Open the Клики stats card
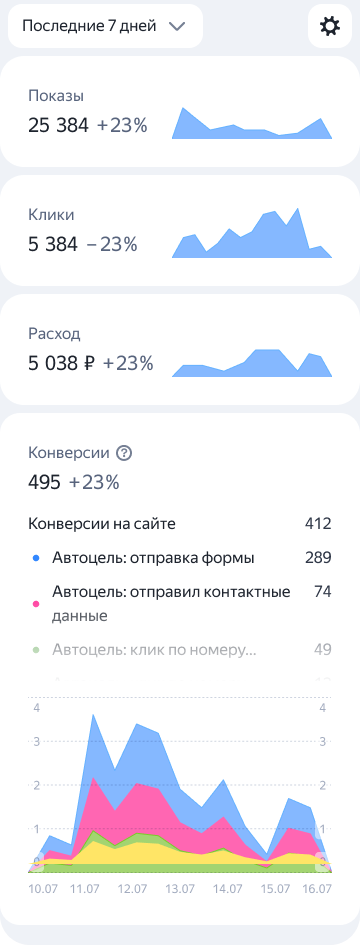This screenshot has width=360, height=945. (180, 230)
